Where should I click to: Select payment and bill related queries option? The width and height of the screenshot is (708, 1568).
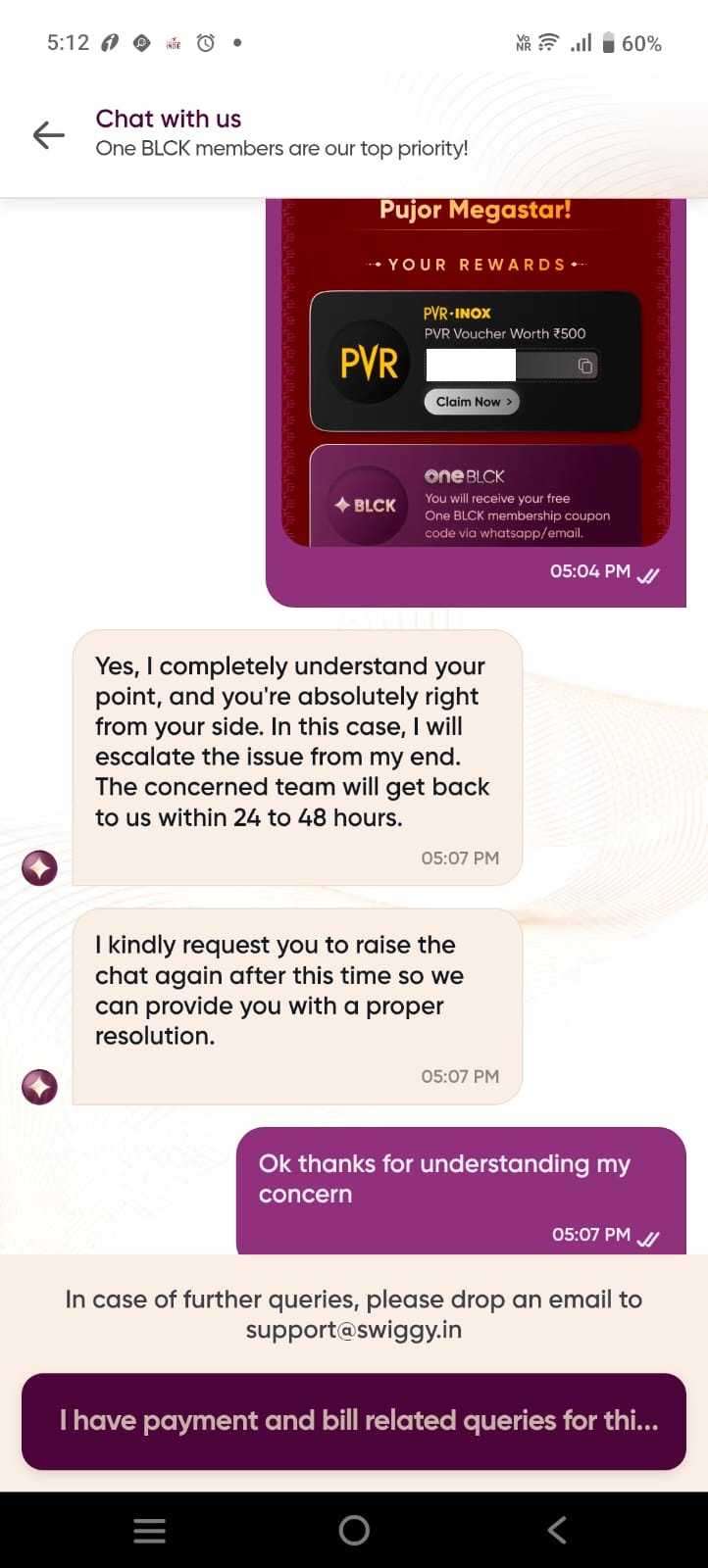pos(354,1421)
